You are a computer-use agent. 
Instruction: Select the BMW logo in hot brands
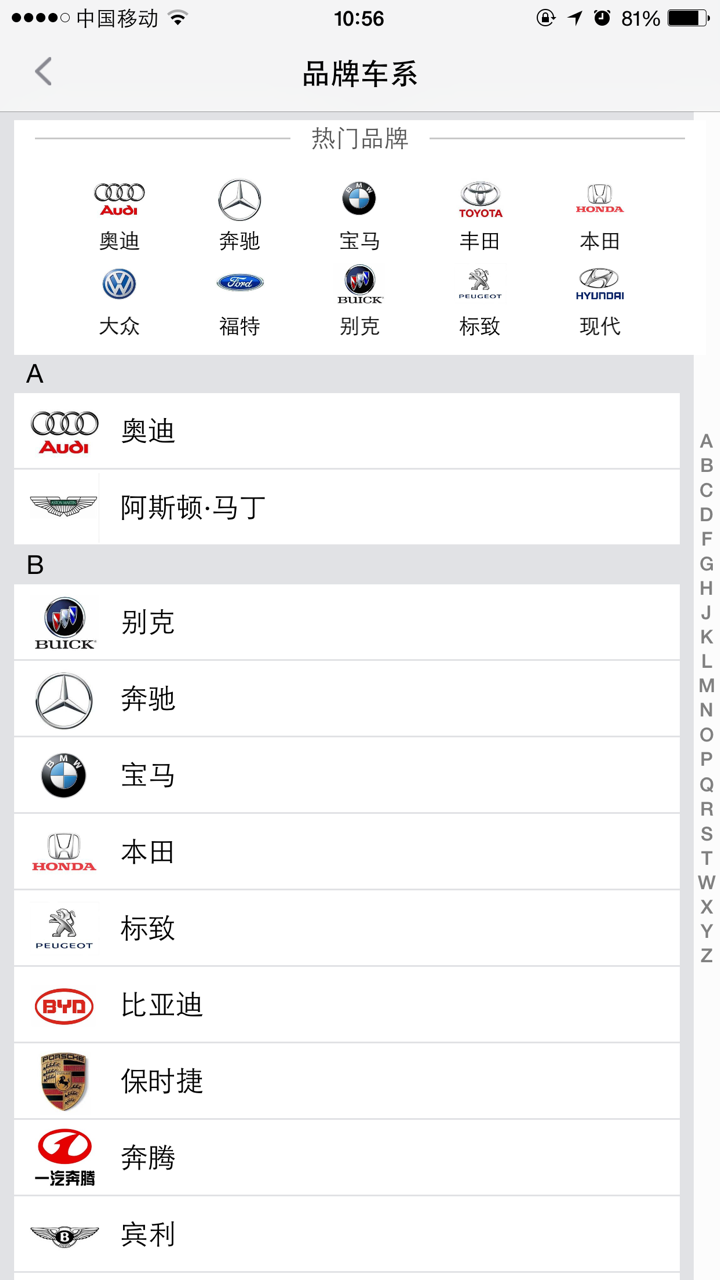[360, 196]
